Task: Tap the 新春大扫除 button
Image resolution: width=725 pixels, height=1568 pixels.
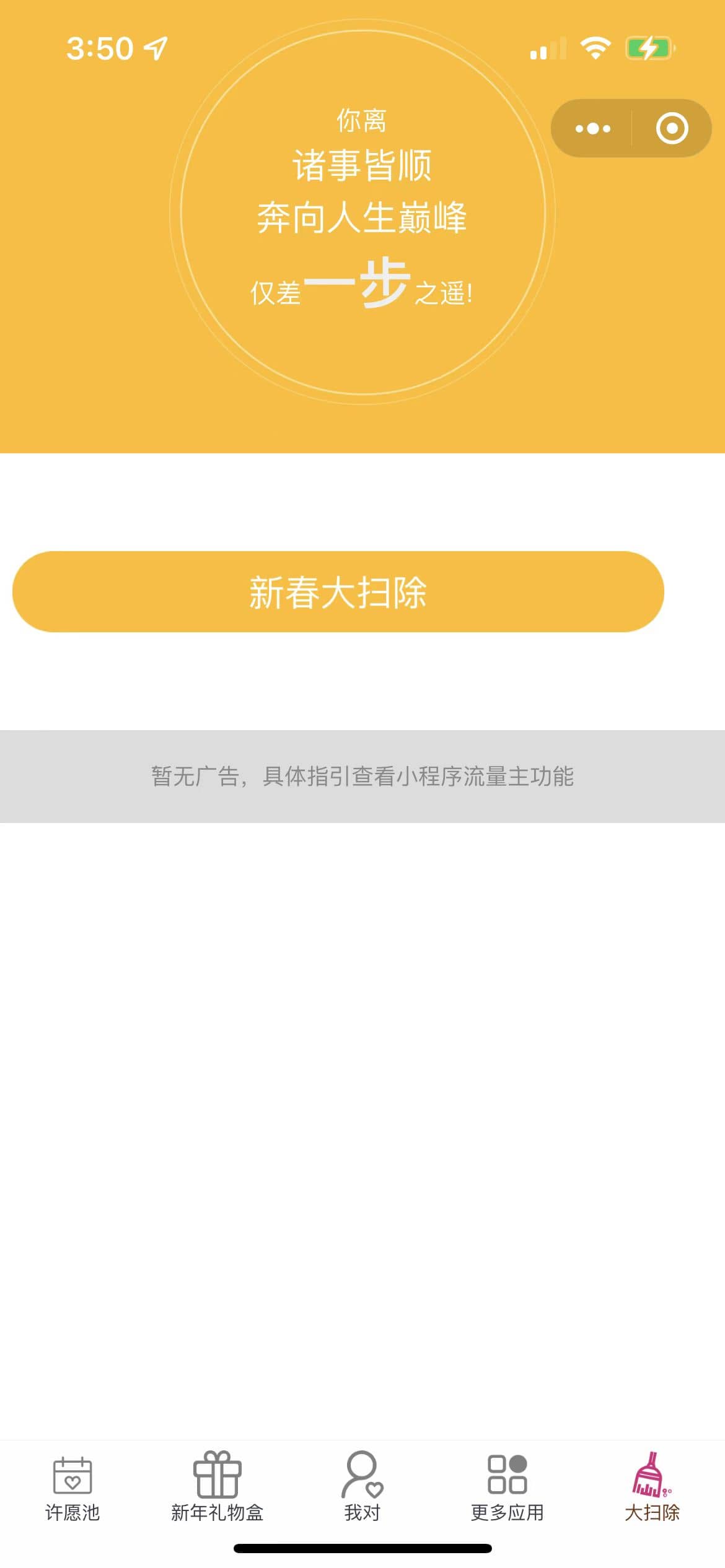Action: [x=338, y=591]
